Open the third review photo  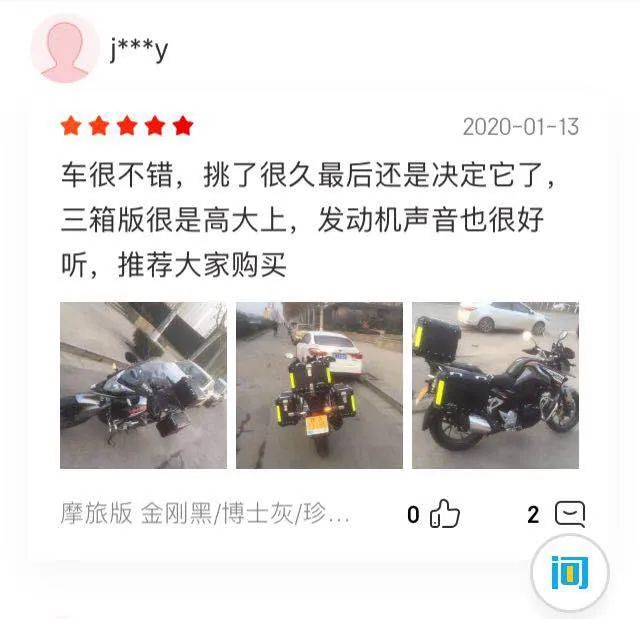coord(495,385)
